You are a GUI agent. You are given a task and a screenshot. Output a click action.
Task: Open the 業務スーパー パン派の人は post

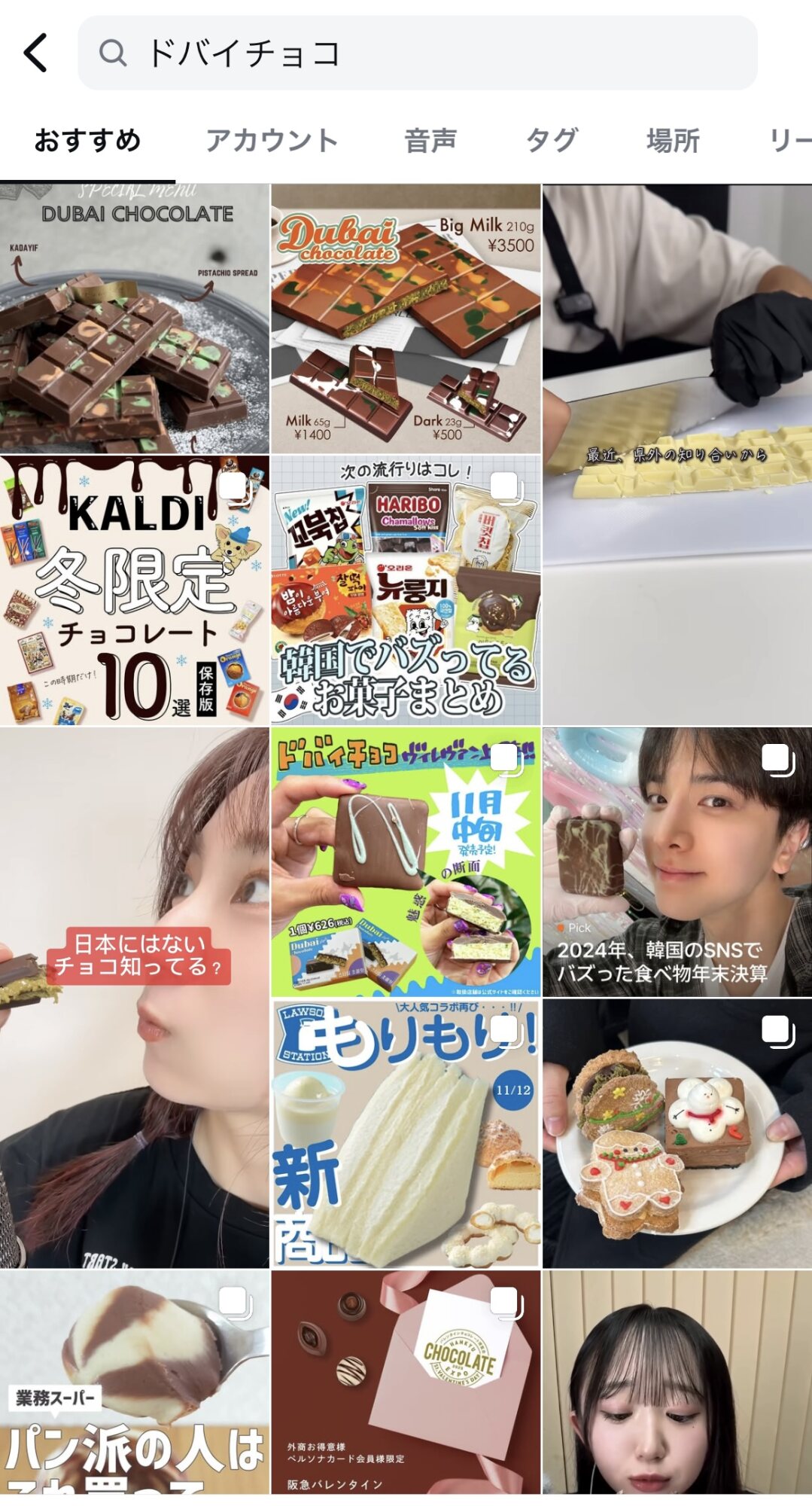135,1383
